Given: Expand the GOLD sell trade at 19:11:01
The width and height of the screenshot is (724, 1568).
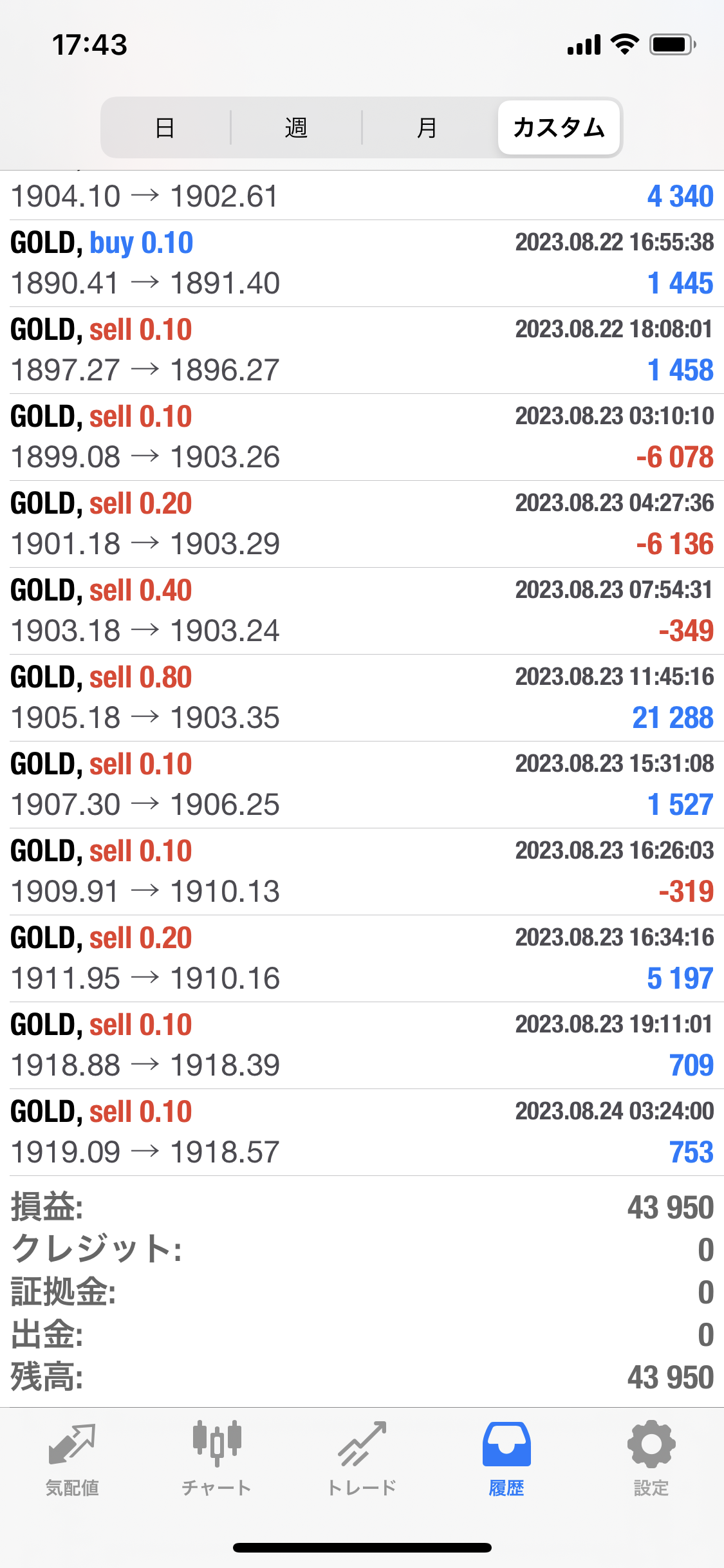Looking at the screenshot, I should click(x=362, y=1045).
